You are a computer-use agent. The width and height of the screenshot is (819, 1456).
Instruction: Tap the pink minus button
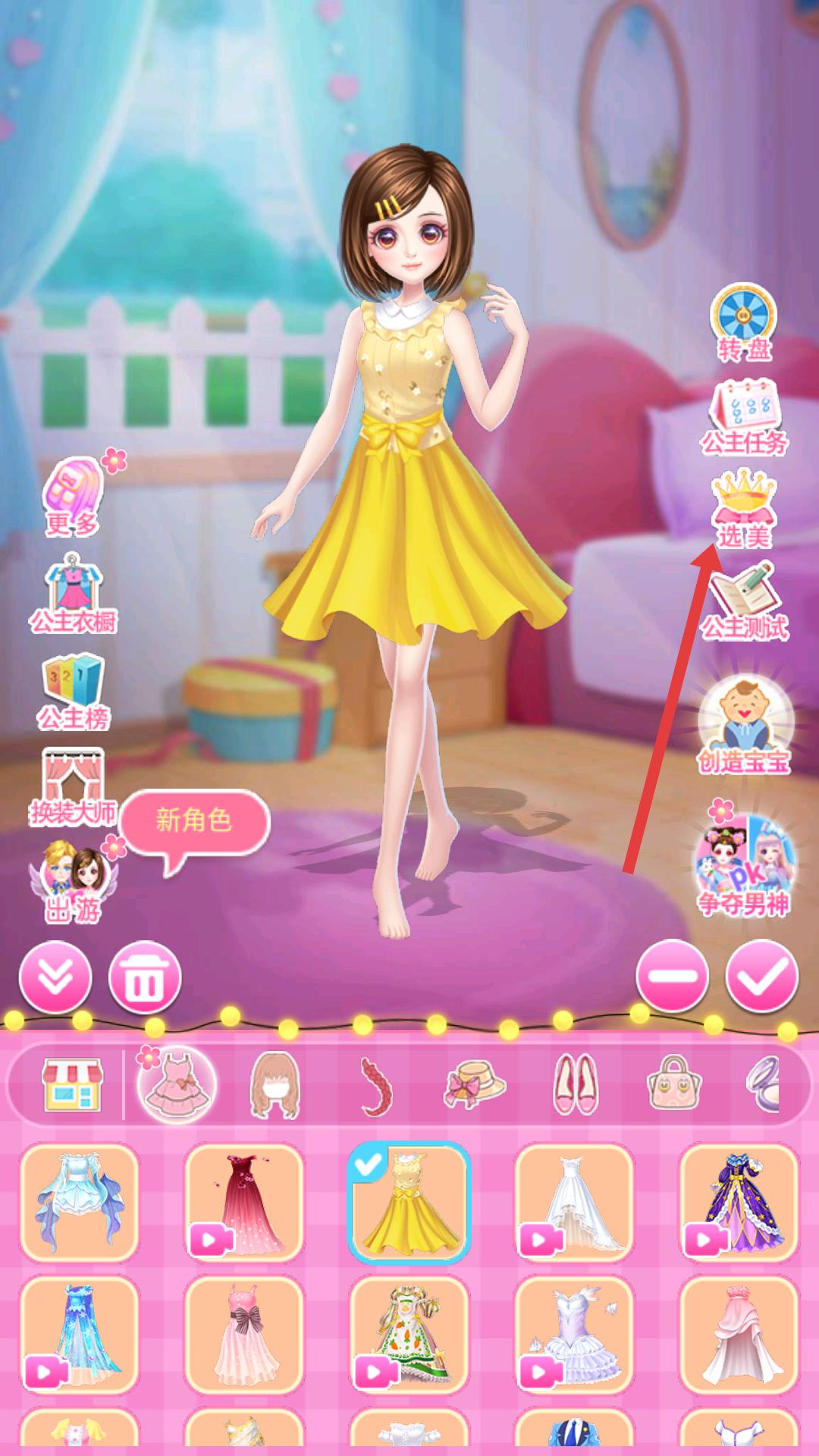(x=672, y=977)
